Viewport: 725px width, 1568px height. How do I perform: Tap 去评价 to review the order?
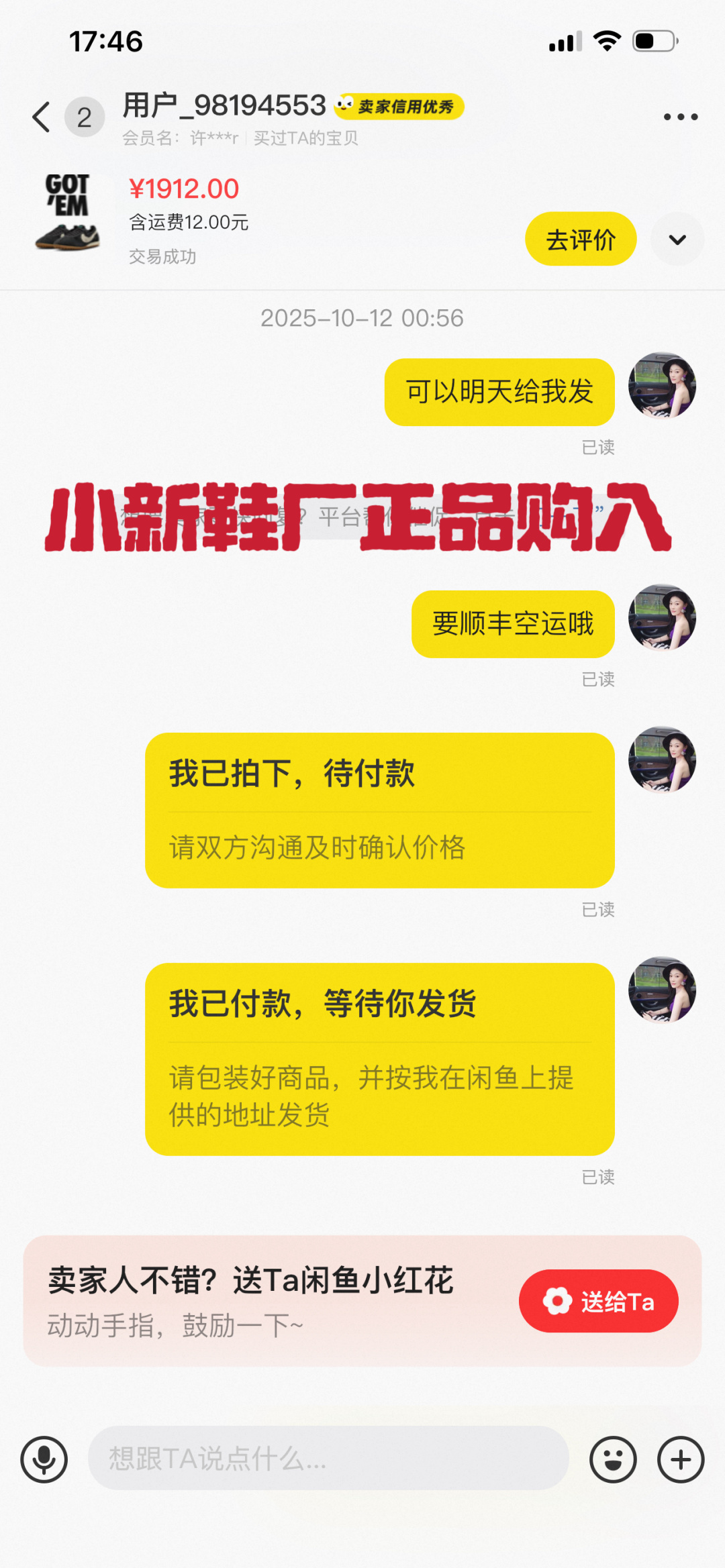point(580,240)
